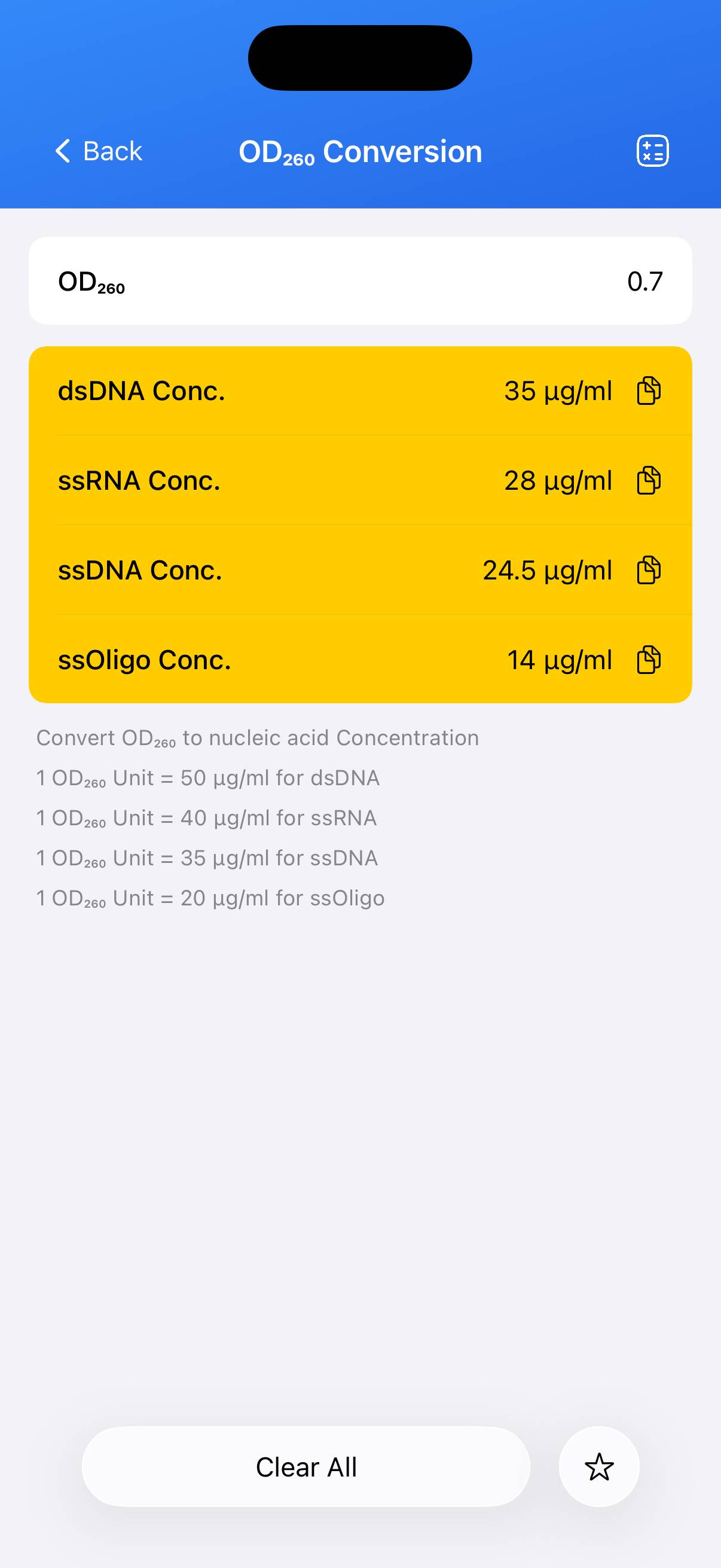Open the calculator icon in the top bar
The height and width of the screenshot is (1568, 721).
tap(652, 150)
